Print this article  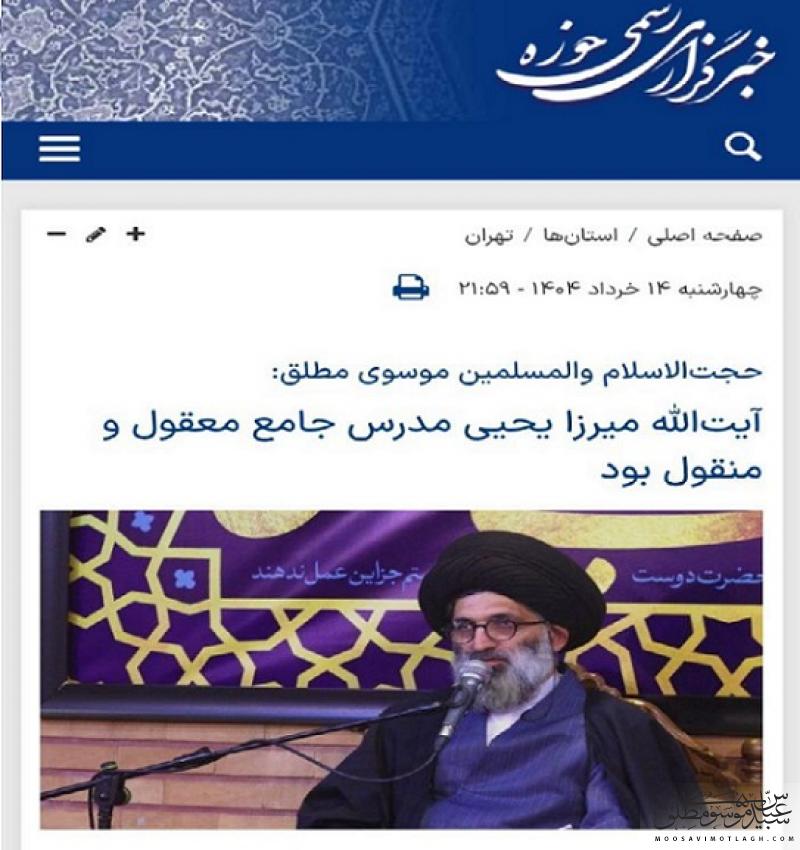click(410, 288)
